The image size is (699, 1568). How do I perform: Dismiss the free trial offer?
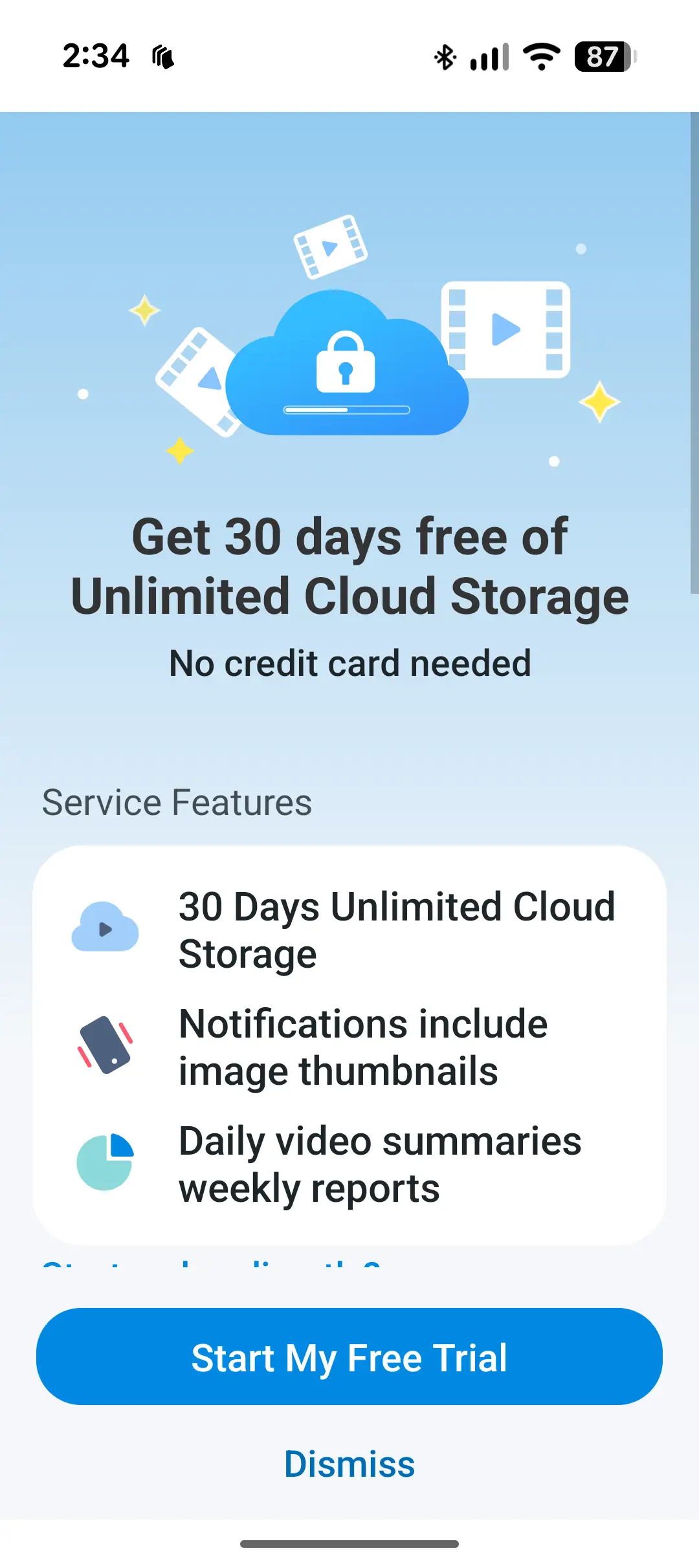(349, 1464)
